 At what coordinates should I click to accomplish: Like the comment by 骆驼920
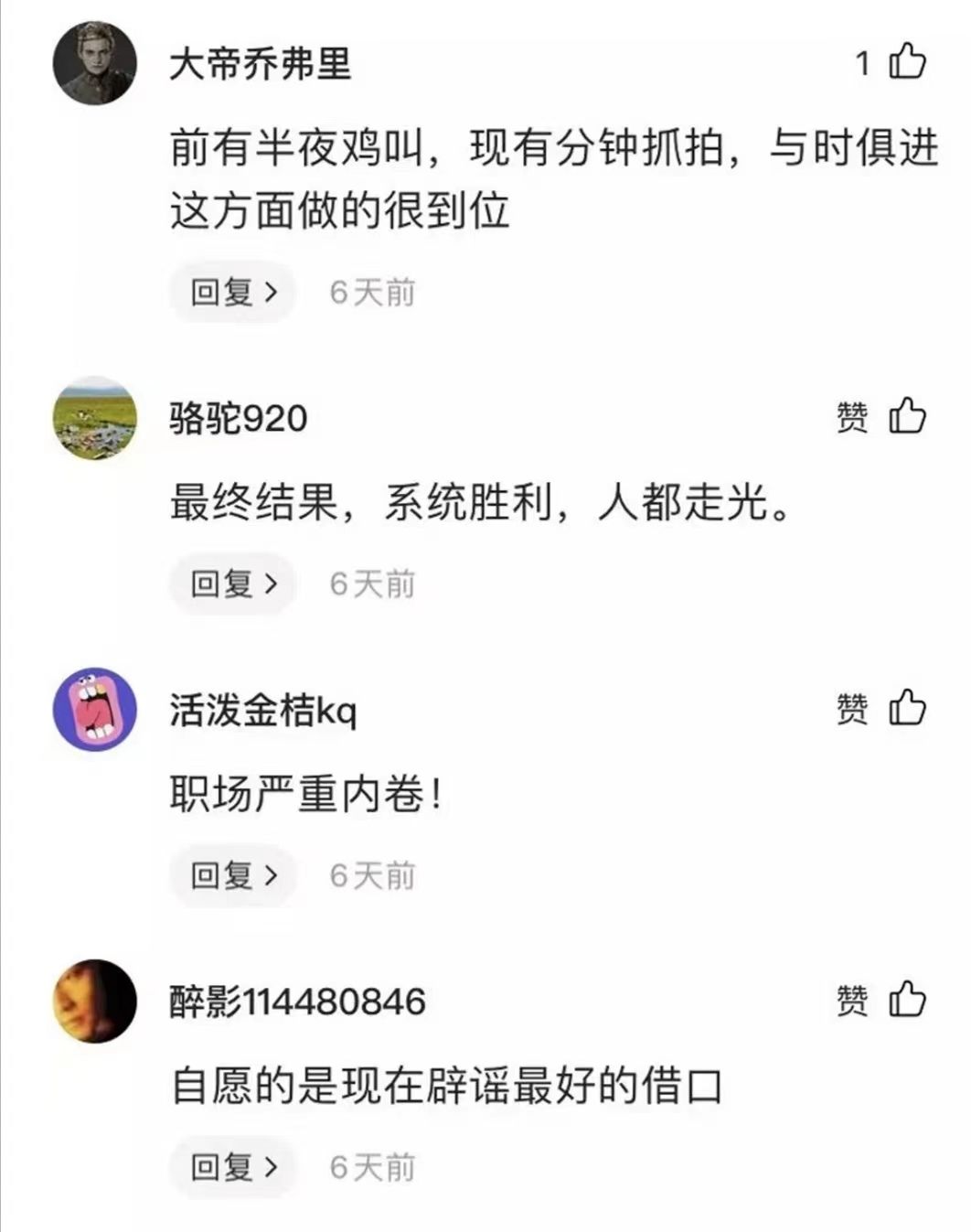(x=907, y=417)
